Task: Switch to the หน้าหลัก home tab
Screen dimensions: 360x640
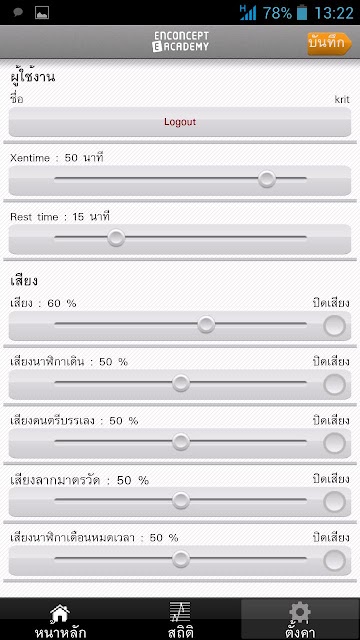Action: 60,619
